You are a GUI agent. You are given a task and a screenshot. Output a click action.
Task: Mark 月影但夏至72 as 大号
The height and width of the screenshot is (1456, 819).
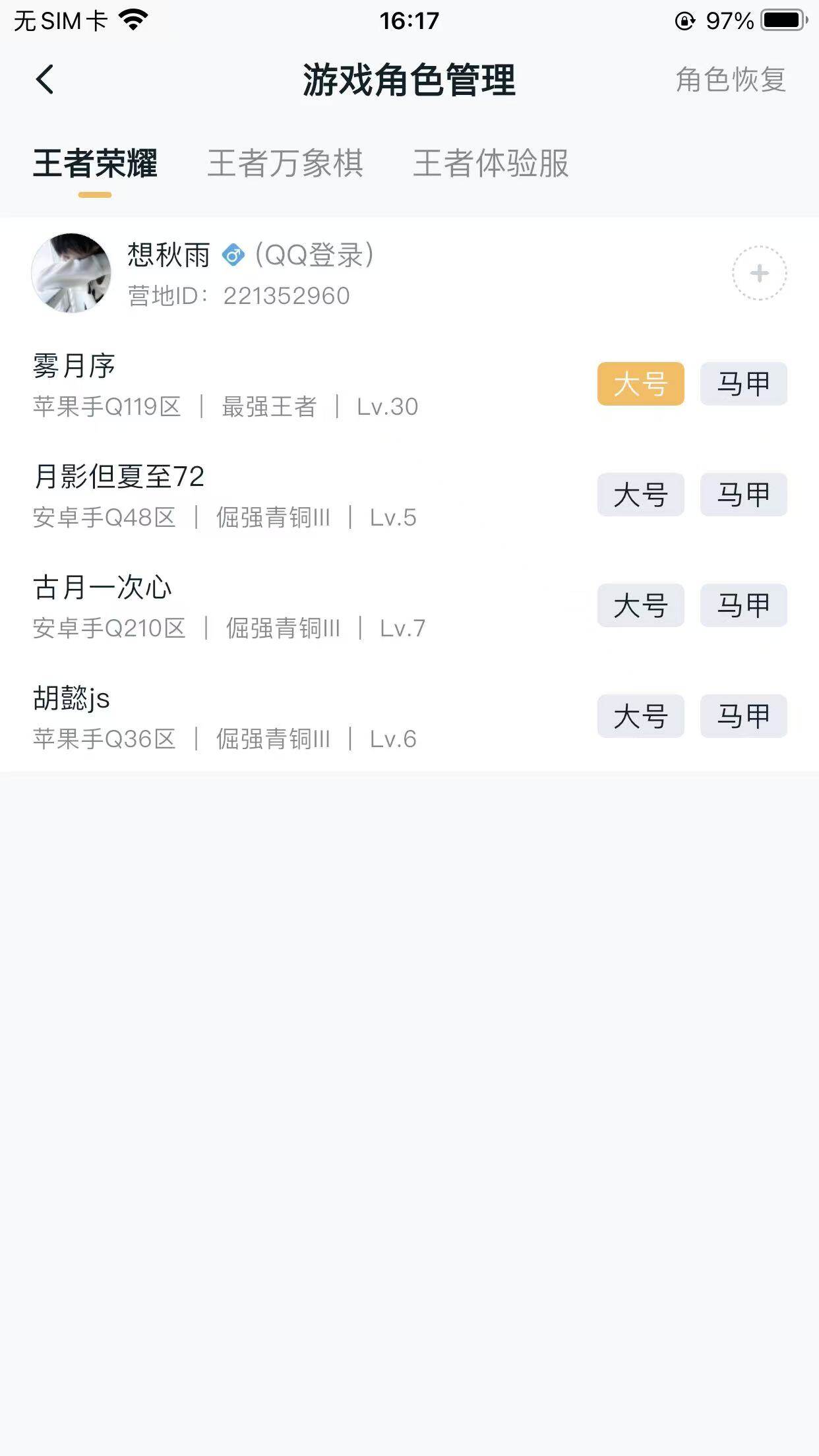(642, 495)
